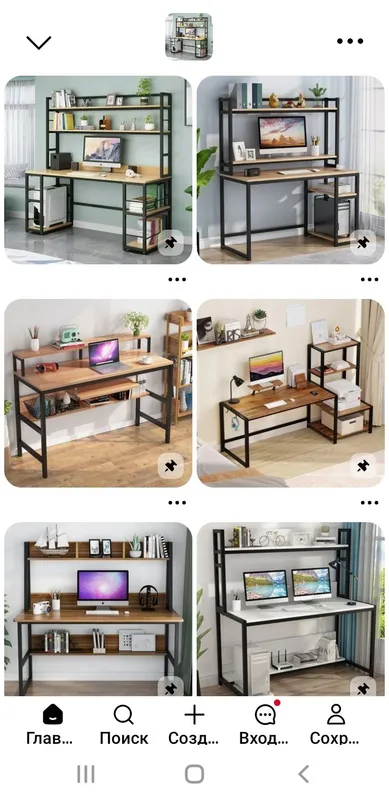Image resolution: width=389 pixels, height=800 pixels.
Task: Open the overflow menu in the top bar
Action: coord(350,41)
